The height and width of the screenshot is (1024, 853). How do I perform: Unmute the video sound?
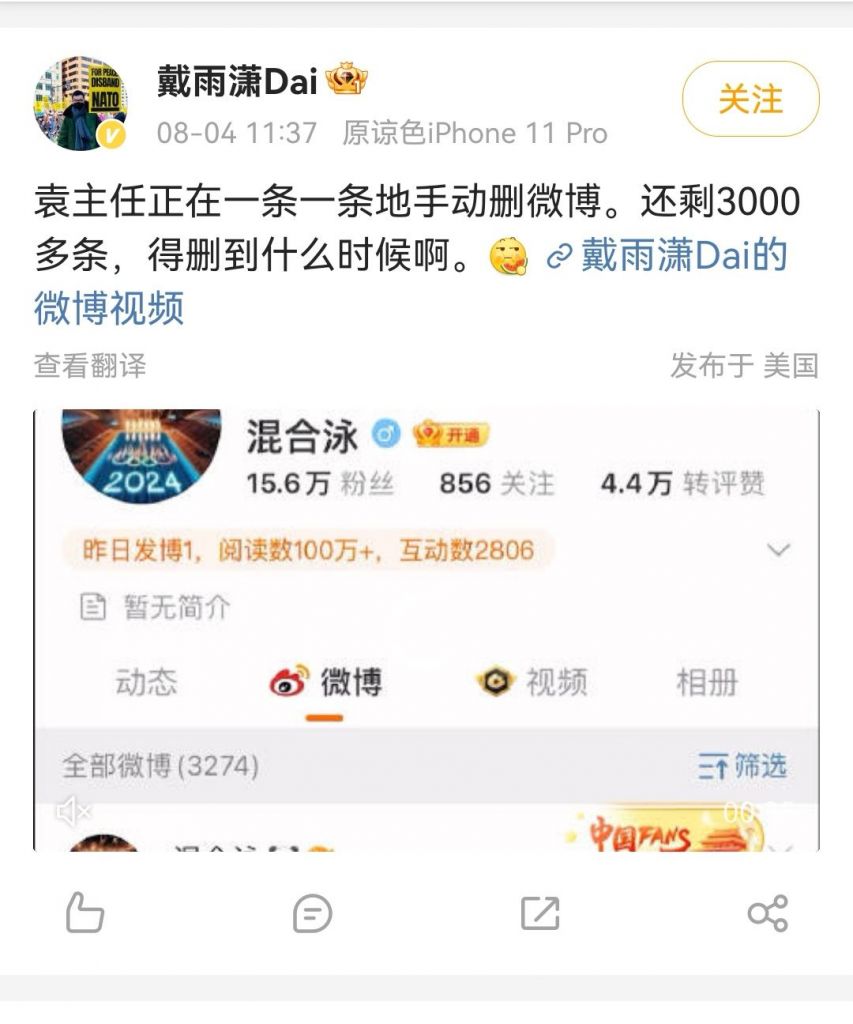coord(73,811)
